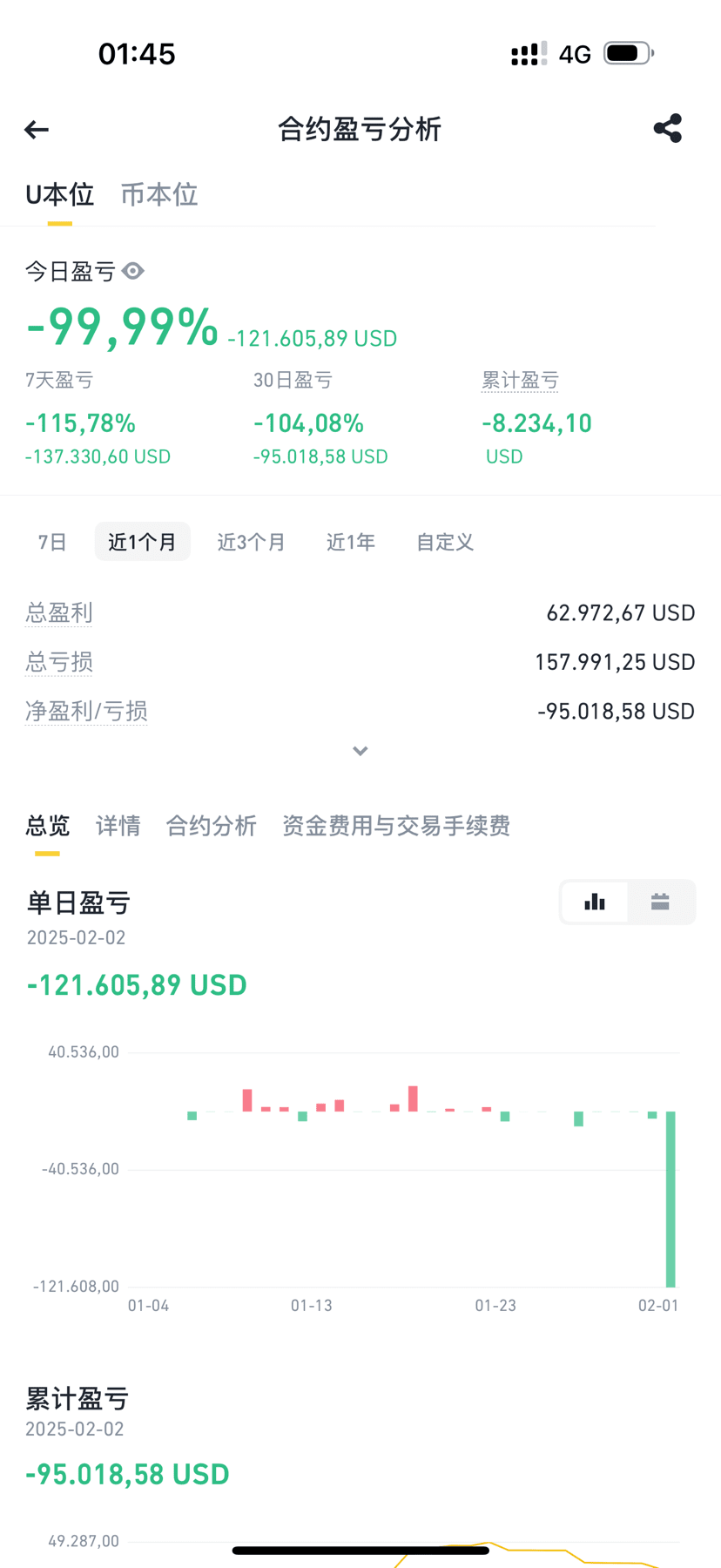The height and width of the screenshot is (1568, 721).
Task: Choose the 近3个月 range
Action: point(251,542)
